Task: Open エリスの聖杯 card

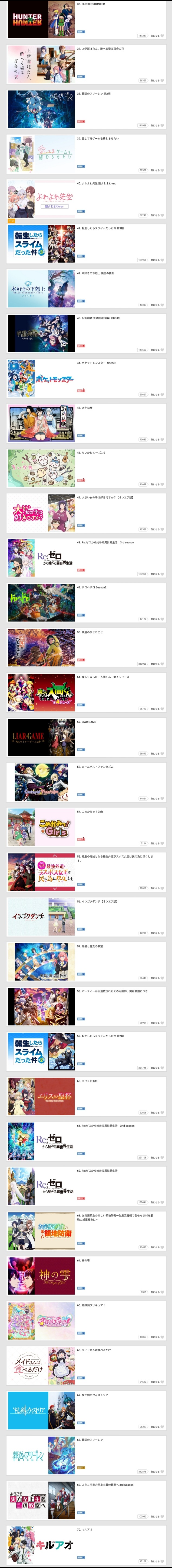Action: (x=86, y=1096)
